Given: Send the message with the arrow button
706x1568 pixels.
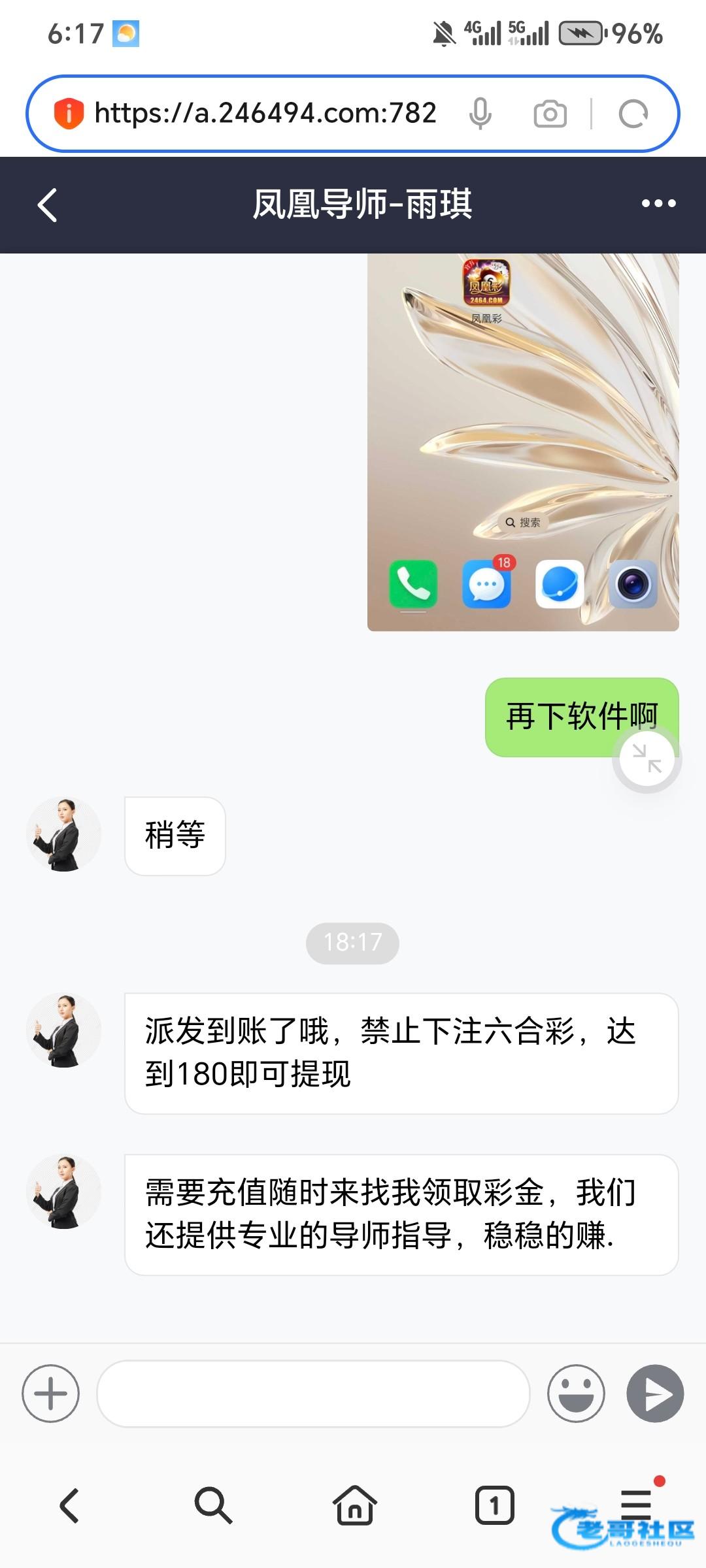Looking at the screenshot, I should pyautogui.click(x=655, y=1394).
